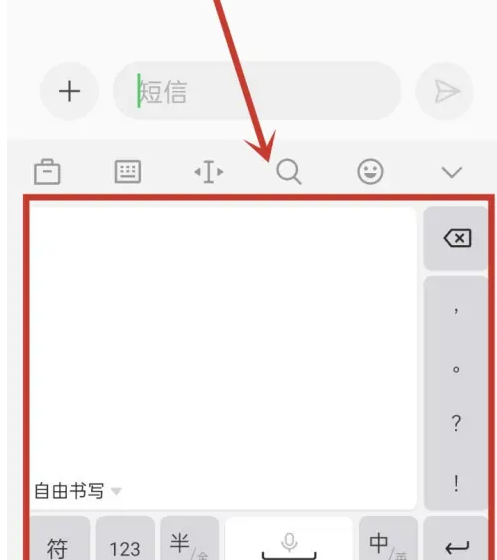Image resolution: width=497 pixels, height=560 pixels.
Task: Tap the search magnifier in keyboard toolbar
Action: [x=289, y=172]
